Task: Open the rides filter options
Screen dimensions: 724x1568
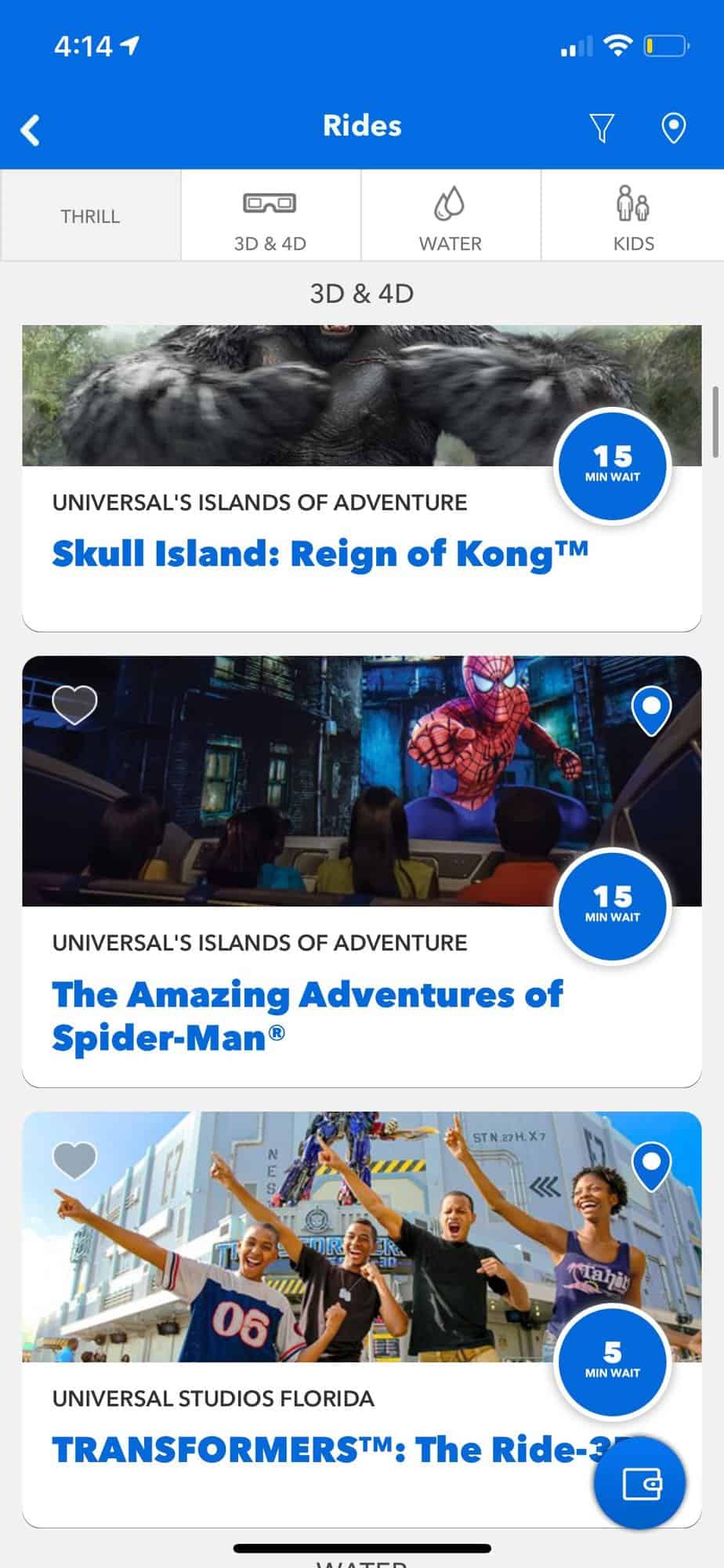Action: pyautogui.click(x=601, y=128)
